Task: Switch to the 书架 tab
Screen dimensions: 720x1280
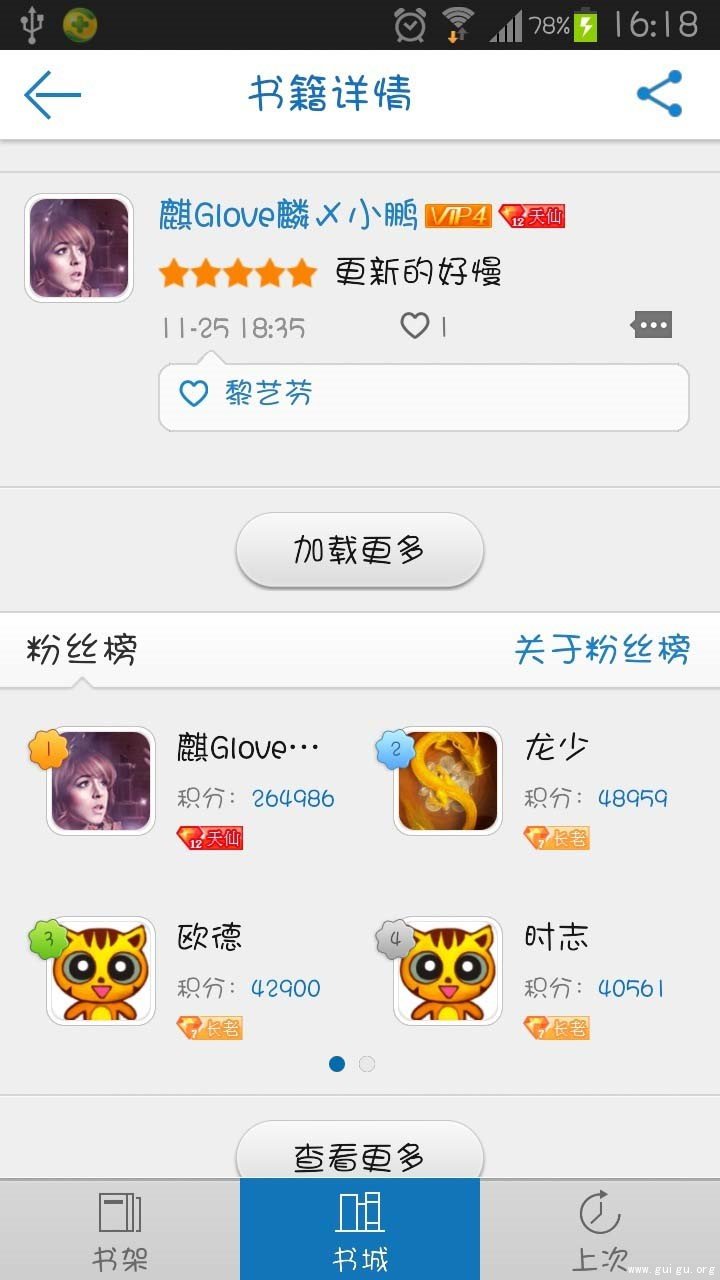Action: (120, 1230)
